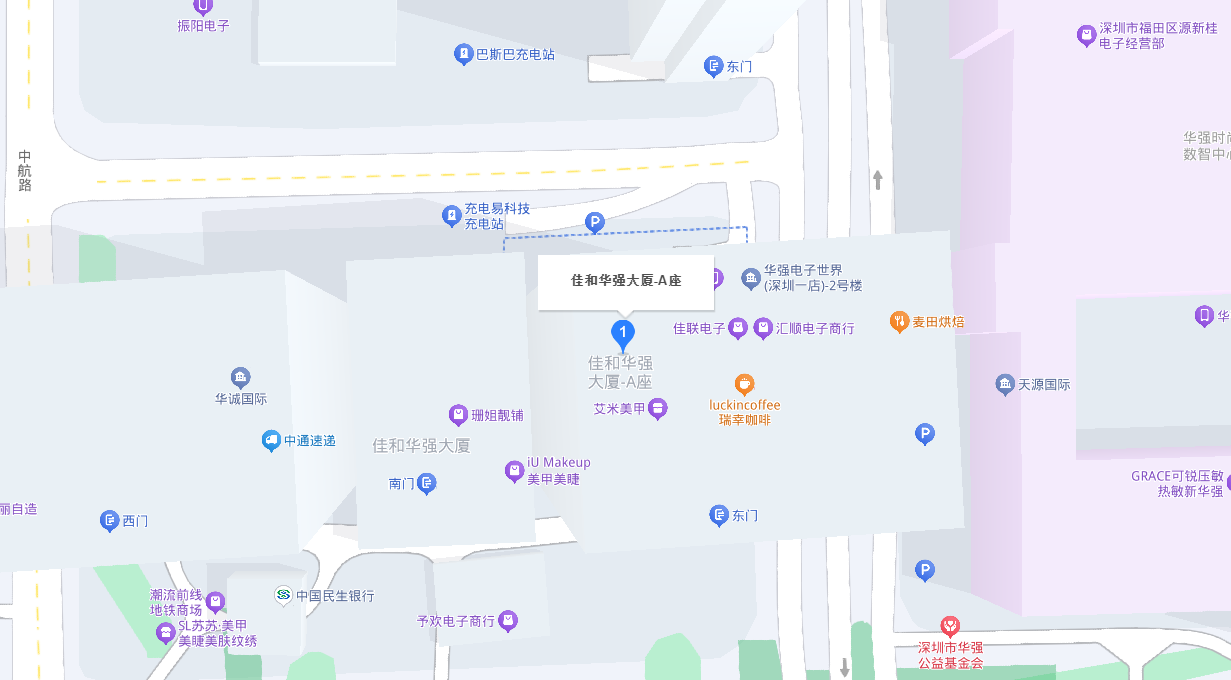Select the iU Makeup 美甲美睫 marker
The height and width of the screenshot is (680, 1231).
514,470
